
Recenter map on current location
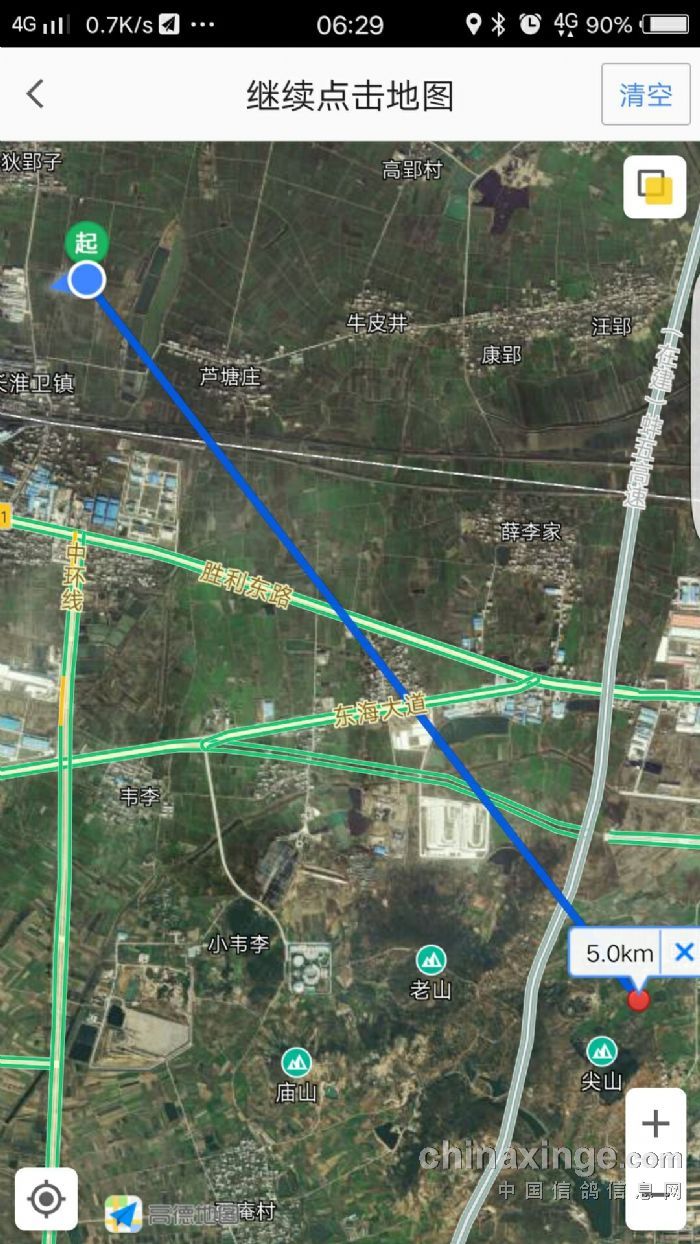point(47,1198)
